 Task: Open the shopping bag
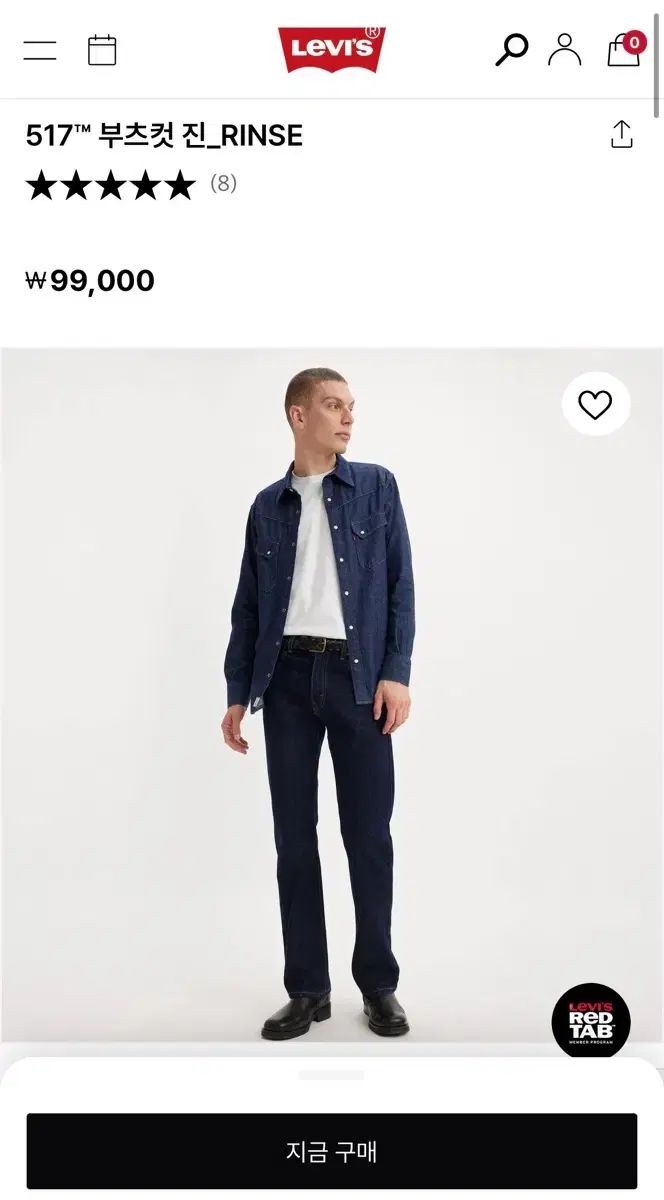[x=626, y=48]
